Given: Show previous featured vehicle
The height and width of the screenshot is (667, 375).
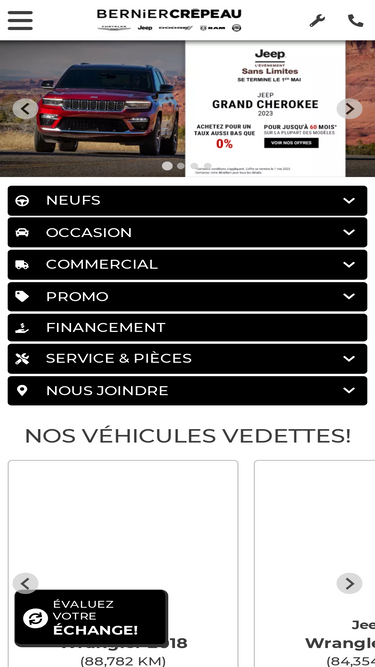Looking at the screenshot, I should click(x=26, y=583).
